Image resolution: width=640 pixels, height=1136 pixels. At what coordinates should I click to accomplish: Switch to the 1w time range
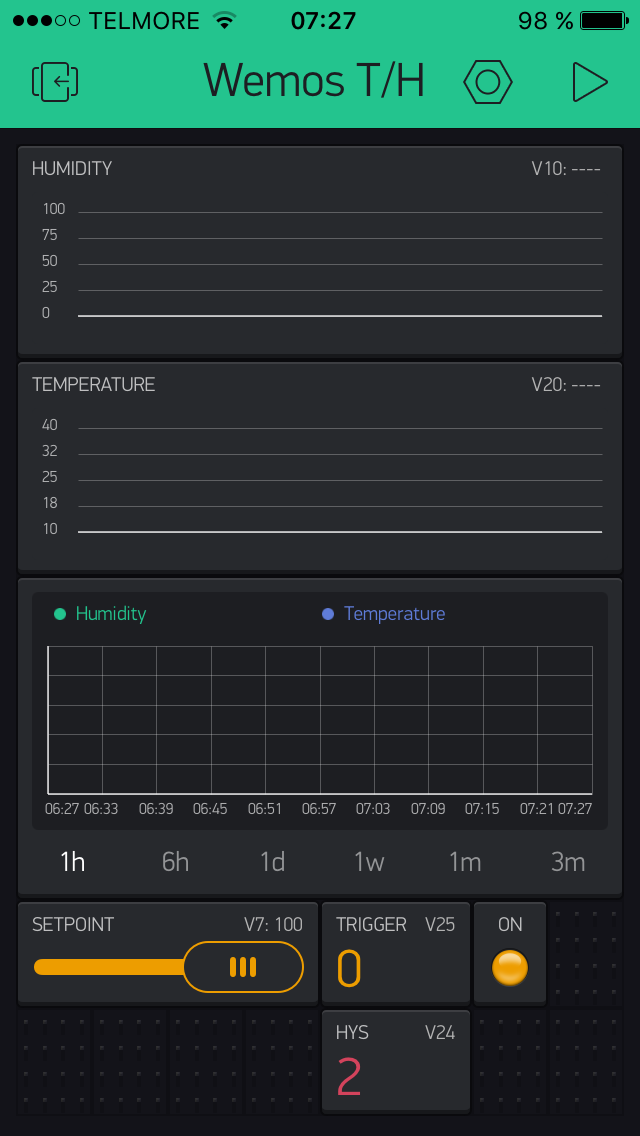tap(369, 862)
